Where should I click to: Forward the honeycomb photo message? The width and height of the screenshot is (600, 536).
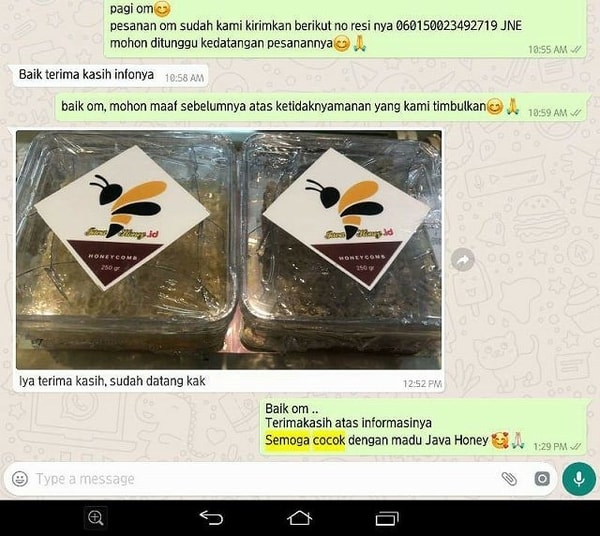tap(463, 260)
